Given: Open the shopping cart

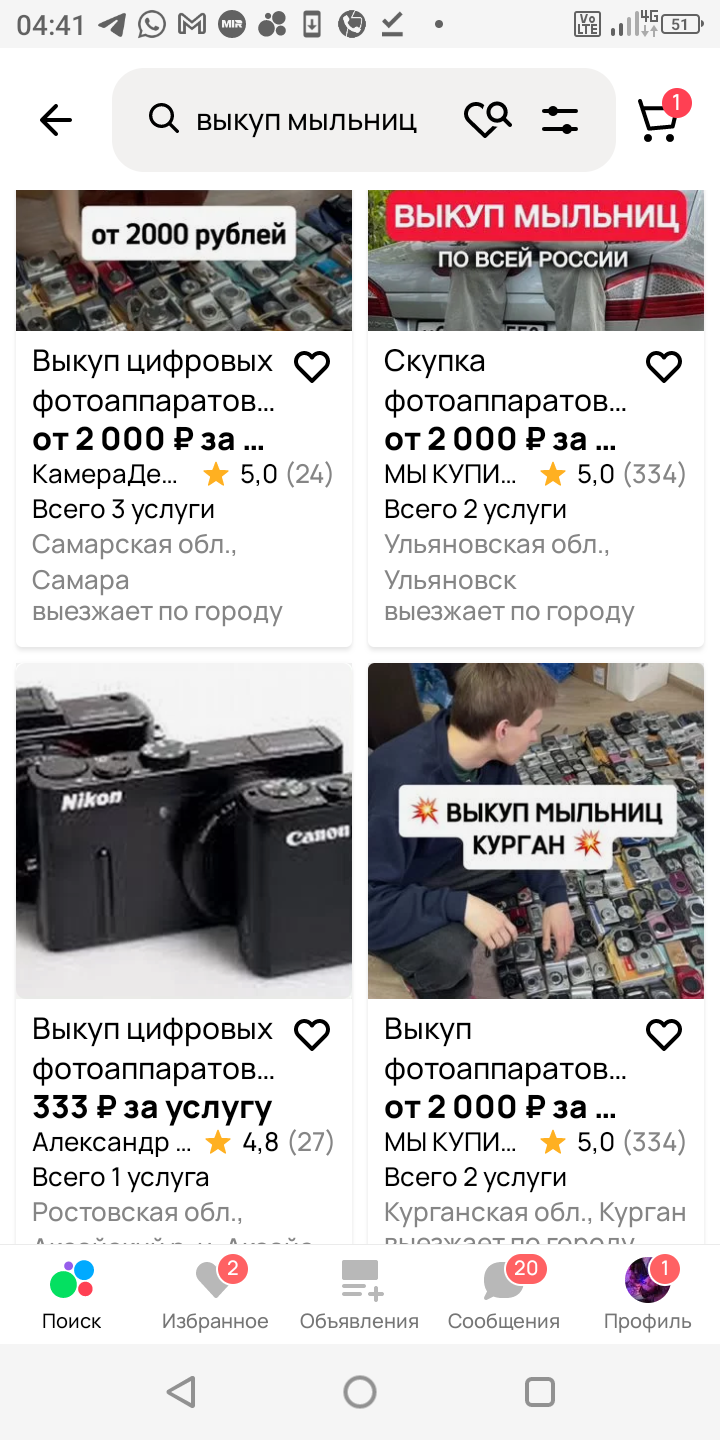Looking at the screenshot, I should pyautogui.click(x=659, y=120).
